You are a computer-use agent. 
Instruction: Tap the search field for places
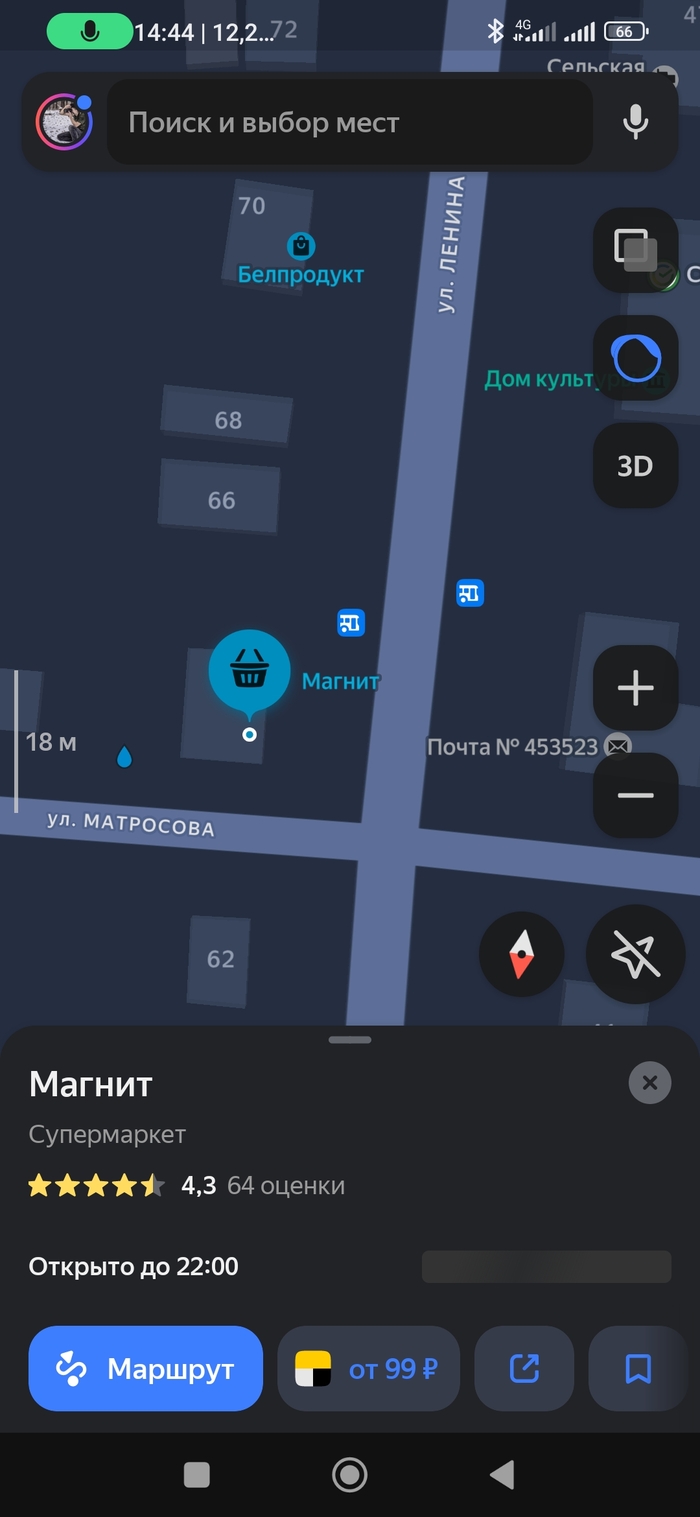(x=350, y=123)
